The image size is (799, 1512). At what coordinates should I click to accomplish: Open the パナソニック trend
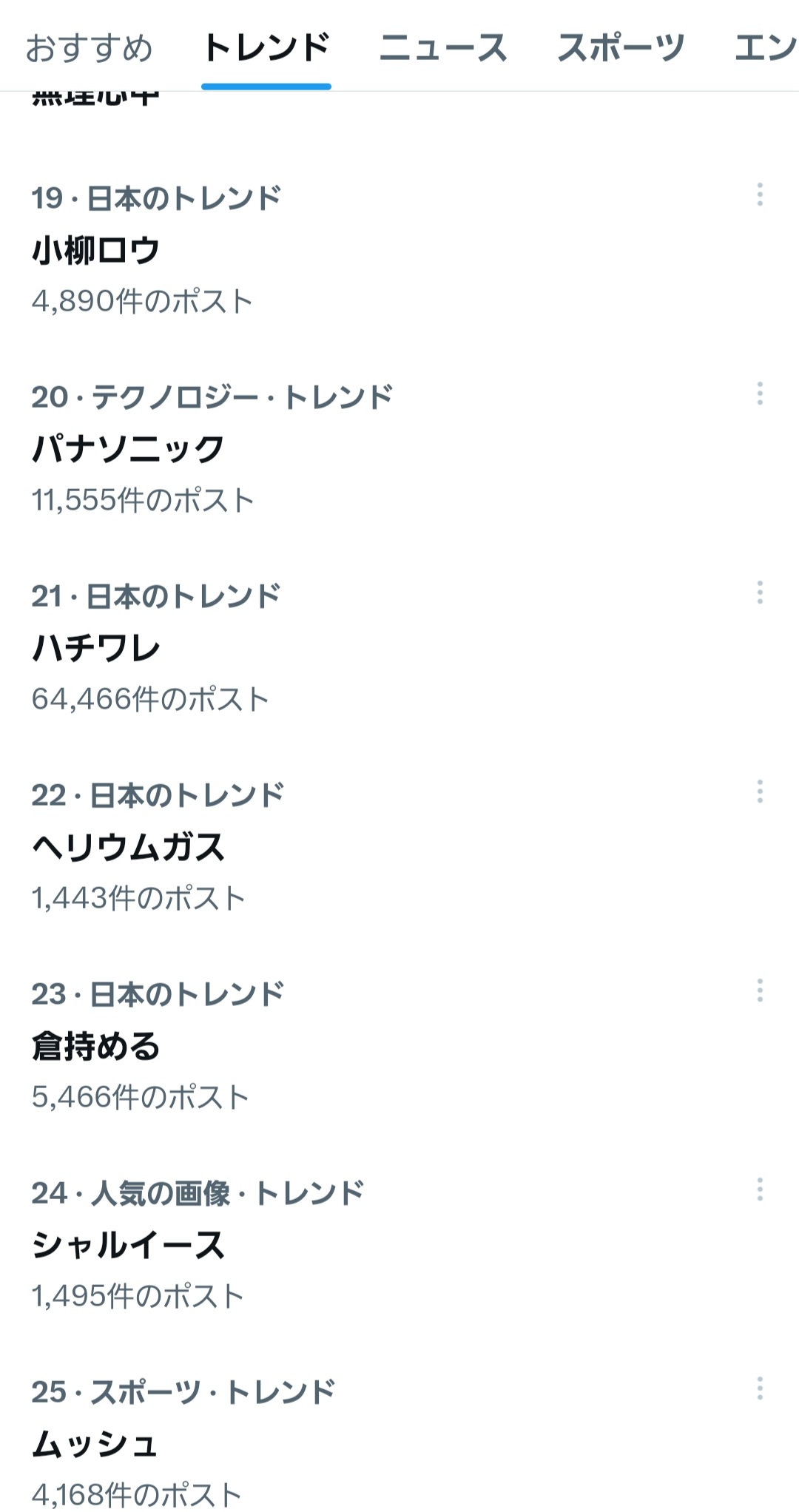pos(399,449)
